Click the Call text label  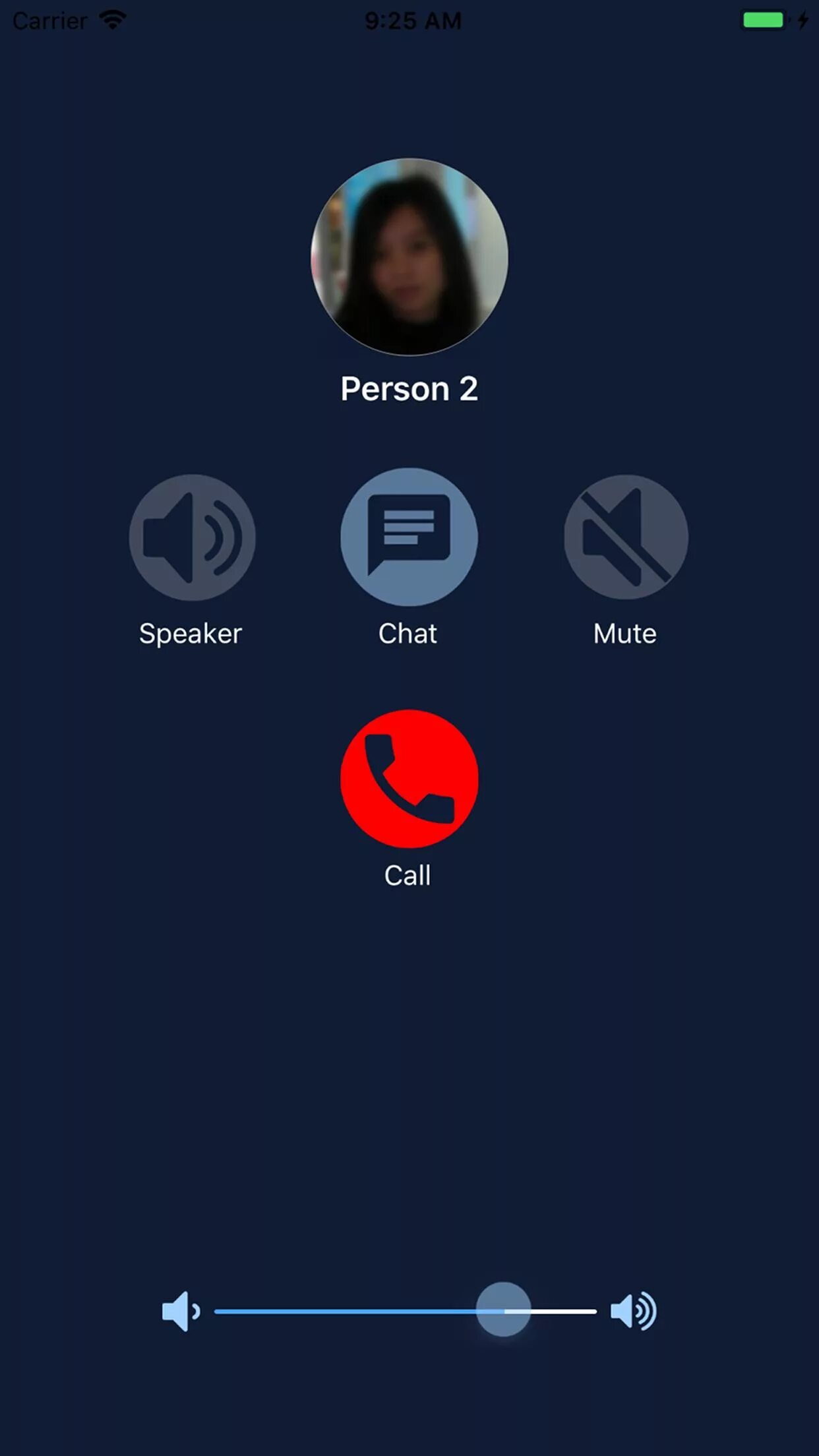[408, 875]
